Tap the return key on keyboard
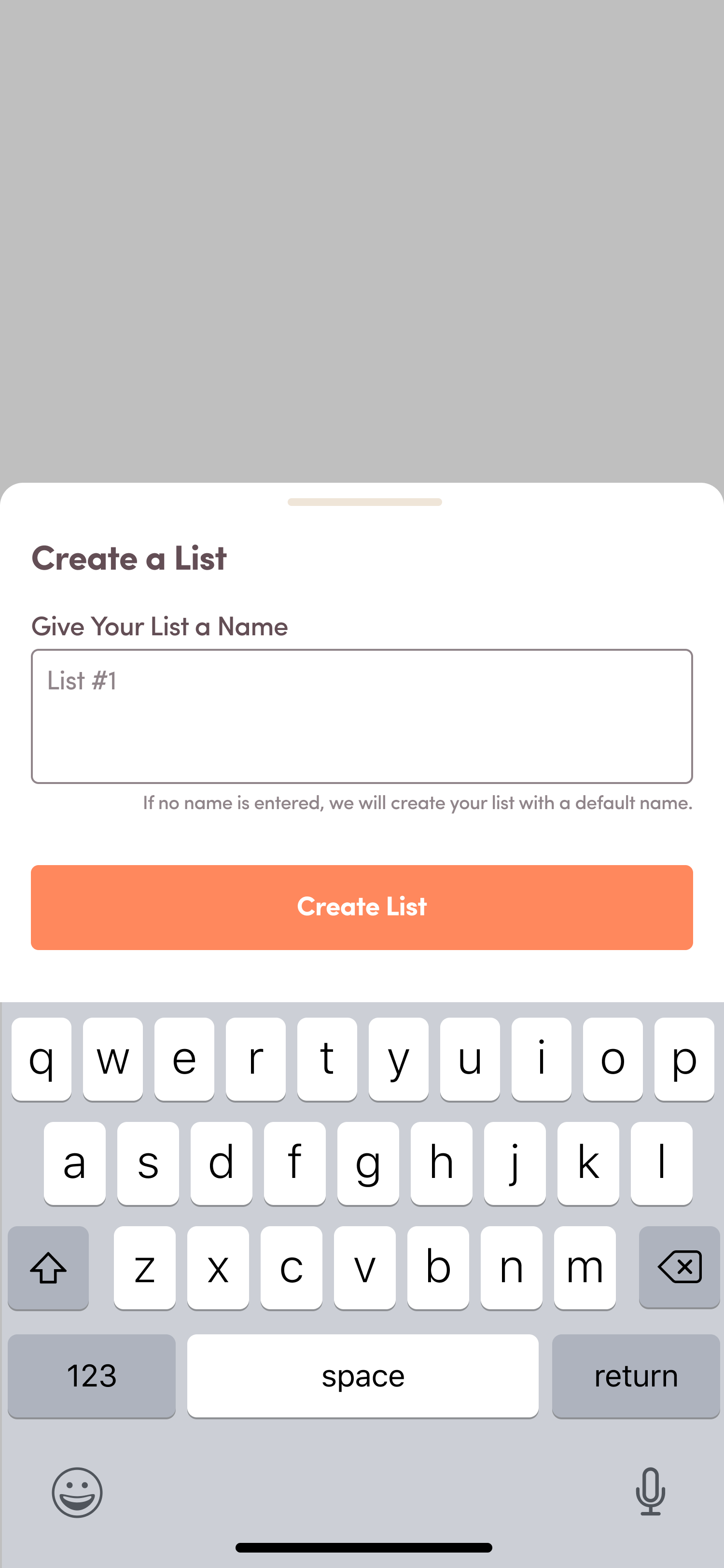Image resolution: width=724 pixels, height=1568 pixels. pos(635,1376)
